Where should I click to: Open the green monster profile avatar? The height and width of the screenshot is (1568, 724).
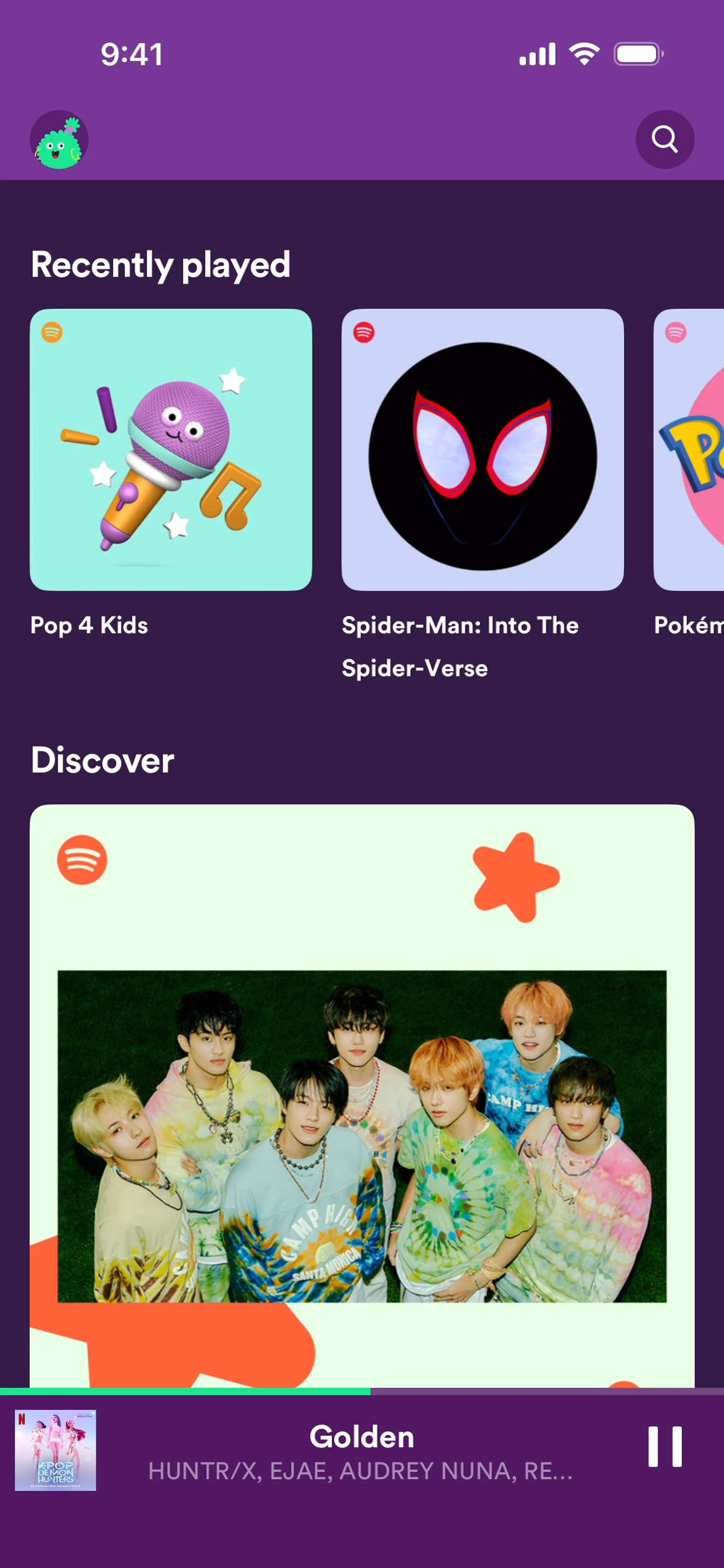tap(59, 139)
